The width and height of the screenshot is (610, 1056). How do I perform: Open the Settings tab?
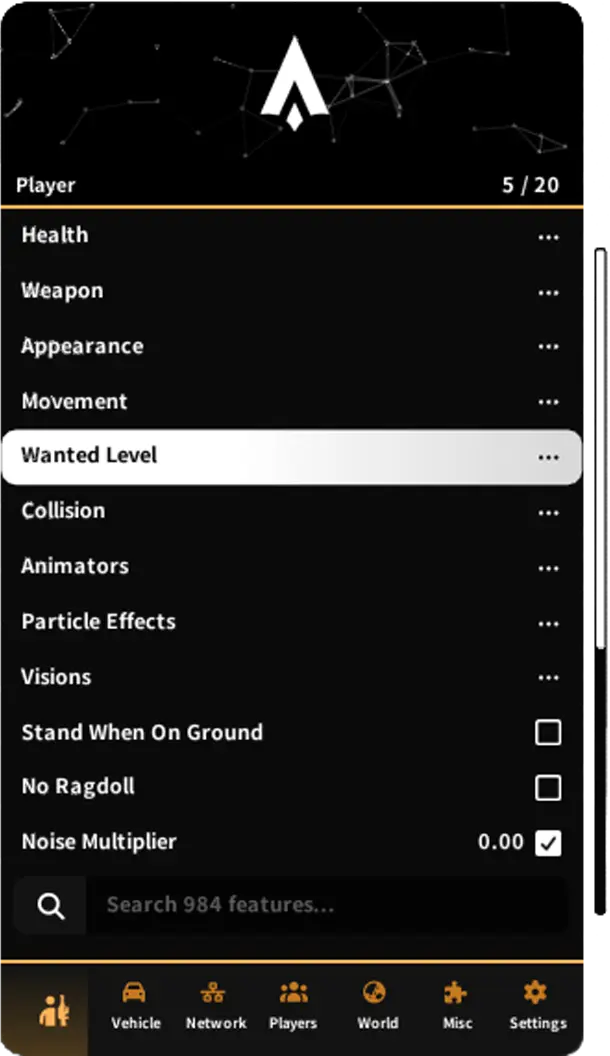click(x=537, y=1005)
